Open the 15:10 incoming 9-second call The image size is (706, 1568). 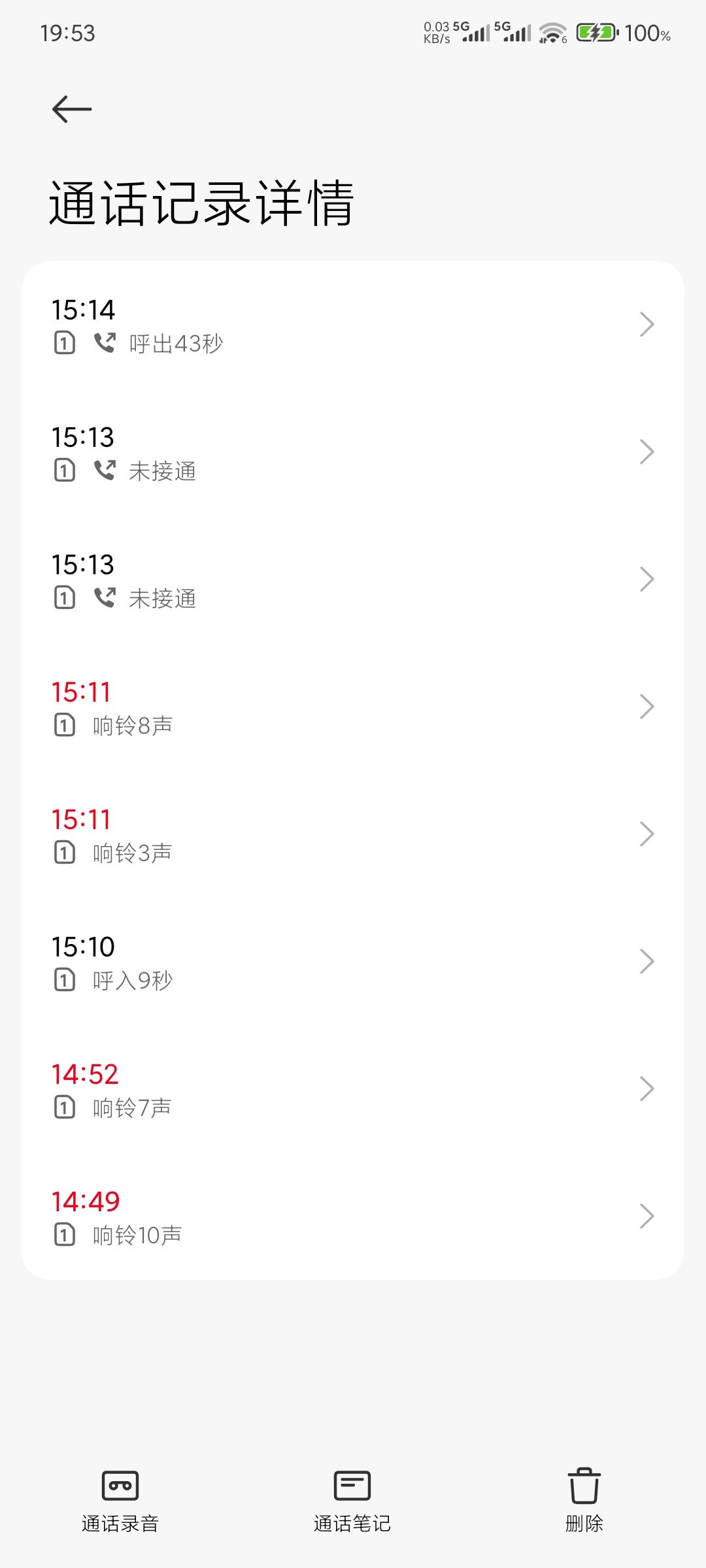pos(353,962)
